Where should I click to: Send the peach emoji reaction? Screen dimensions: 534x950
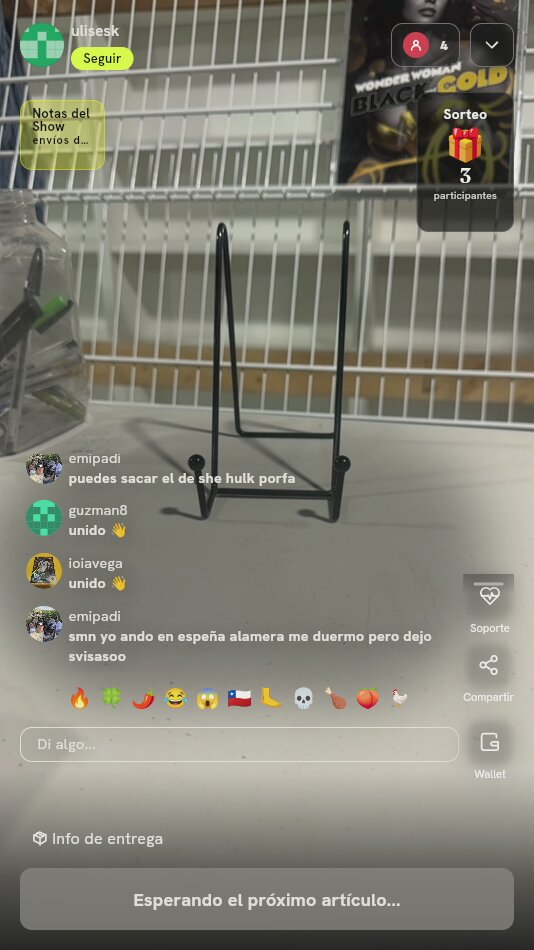[x=367, y=698]
